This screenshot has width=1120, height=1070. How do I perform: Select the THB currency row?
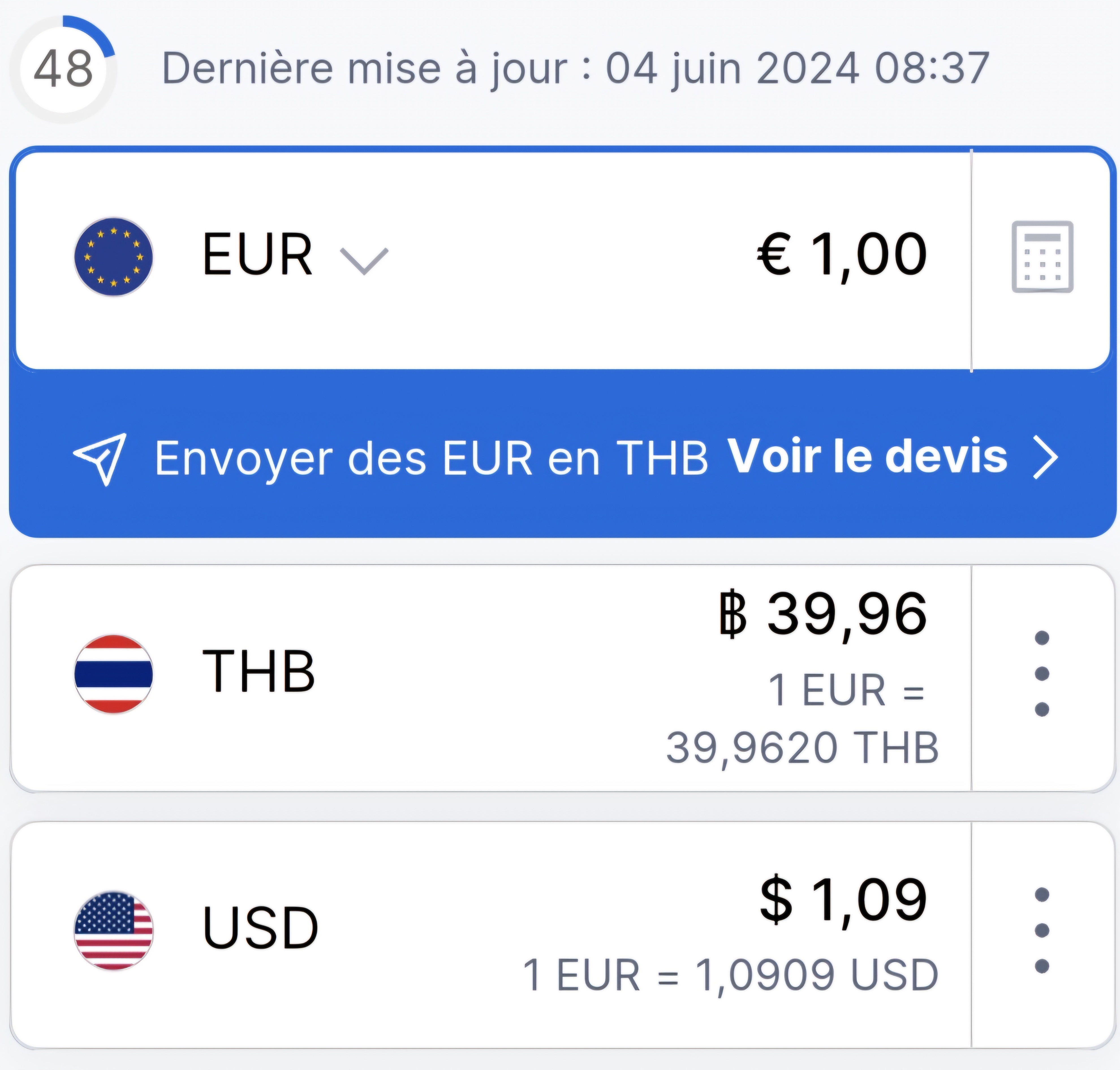point(258,672)
